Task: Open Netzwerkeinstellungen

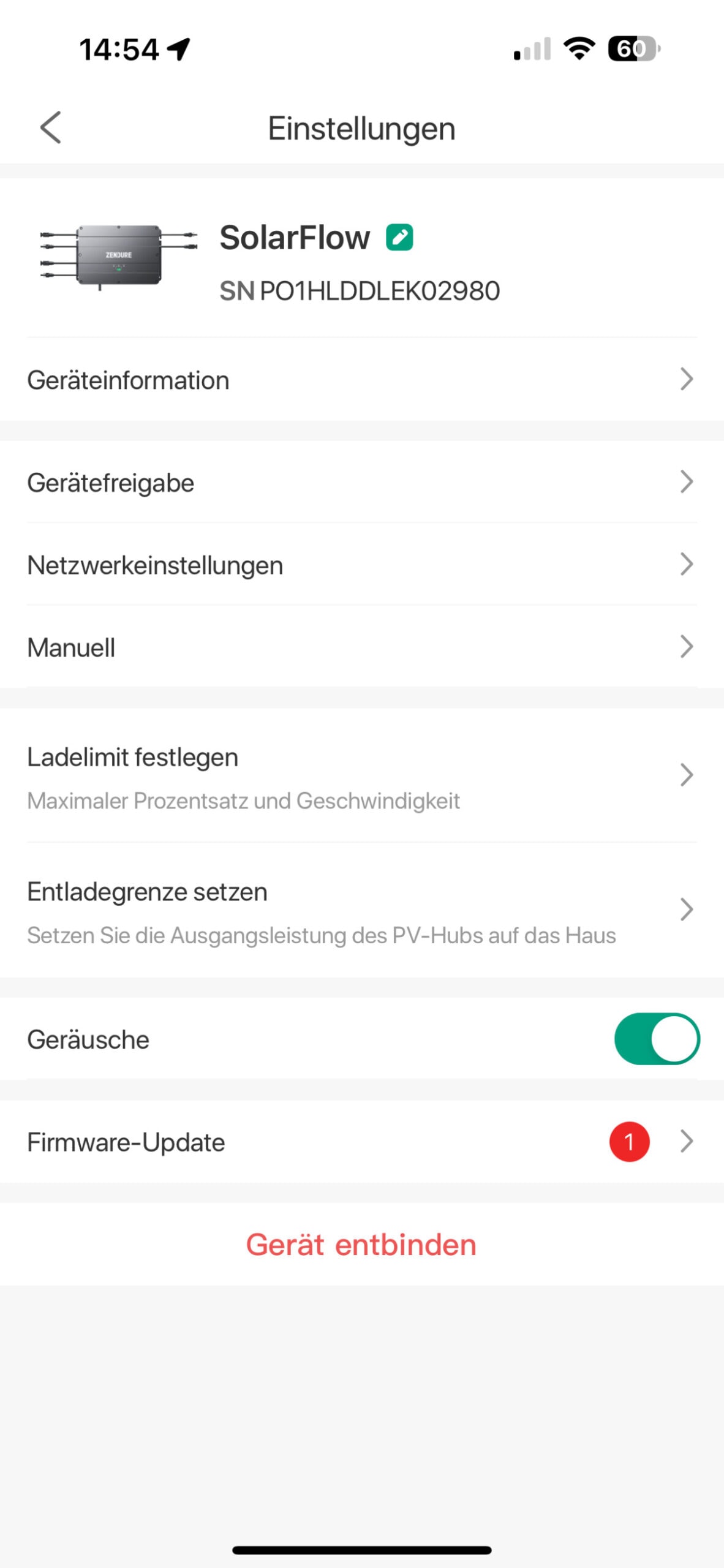Action: pyautogui.click(x=361, y=565)
